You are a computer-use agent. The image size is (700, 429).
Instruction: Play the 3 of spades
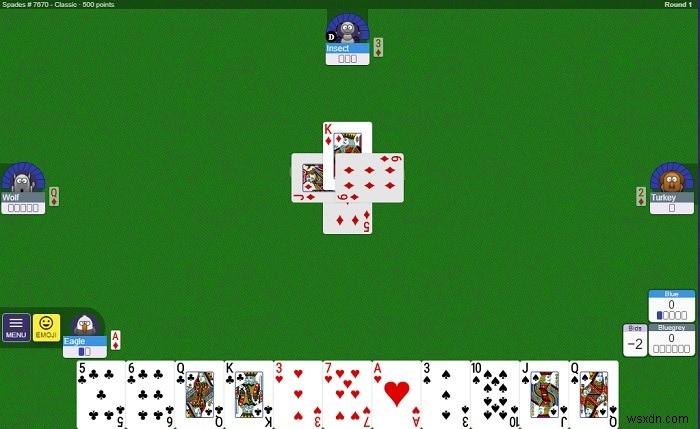tap(444, 394)
